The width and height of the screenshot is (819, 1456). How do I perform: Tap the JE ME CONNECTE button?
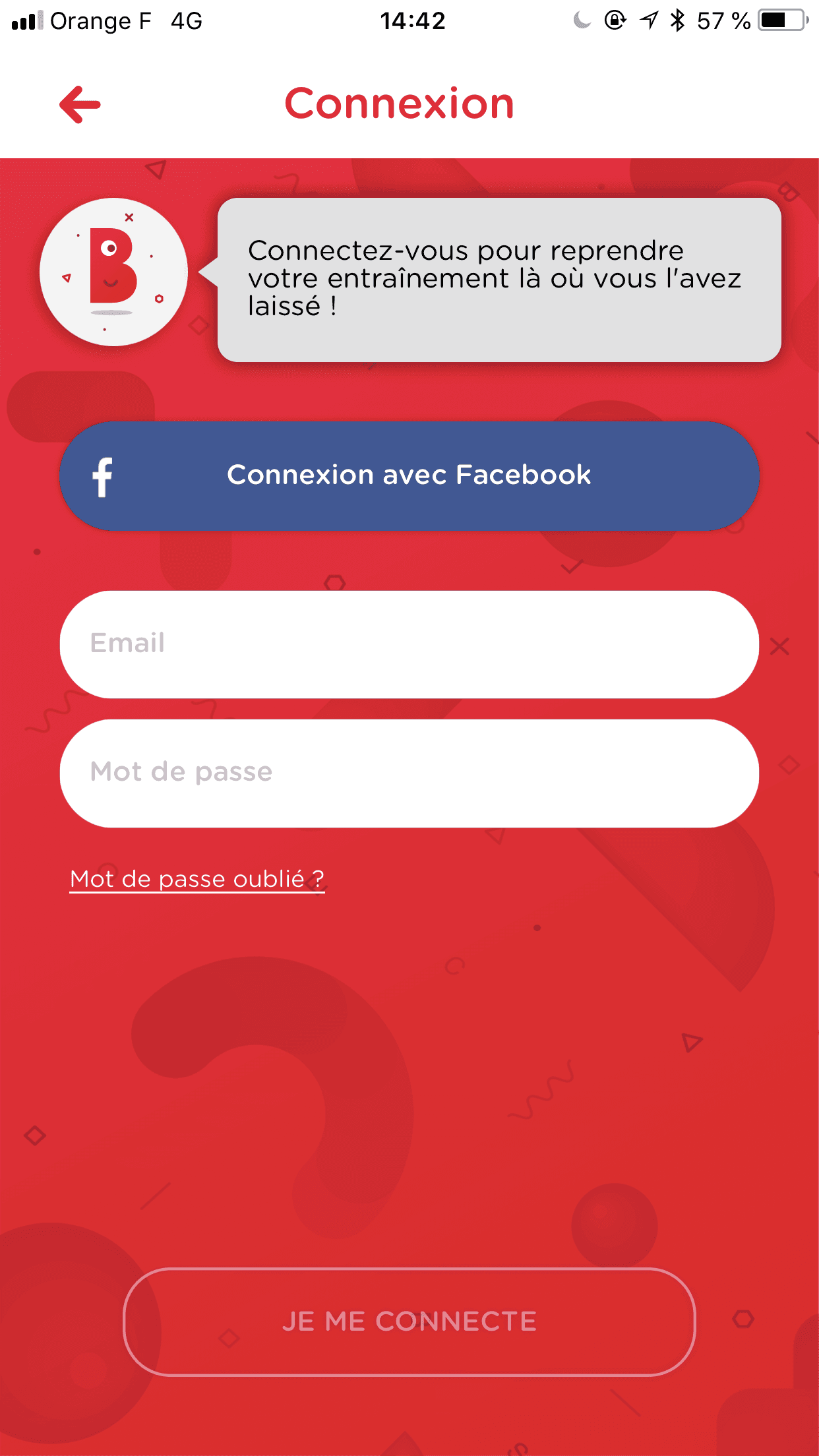pyautogui.click(x=409, y=1321)
